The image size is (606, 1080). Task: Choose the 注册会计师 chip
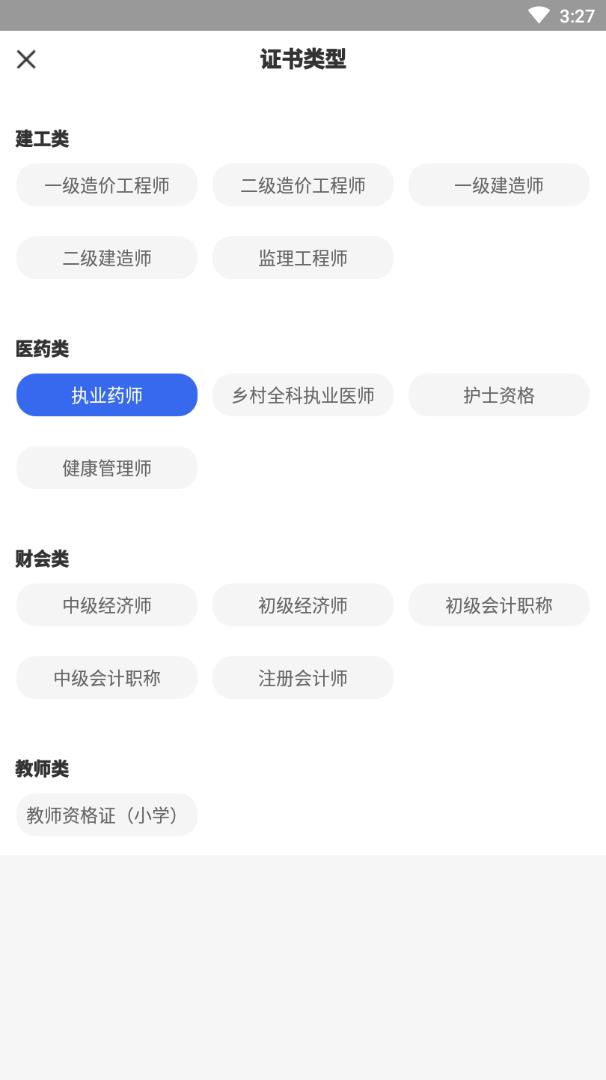[x=303, y=678]
